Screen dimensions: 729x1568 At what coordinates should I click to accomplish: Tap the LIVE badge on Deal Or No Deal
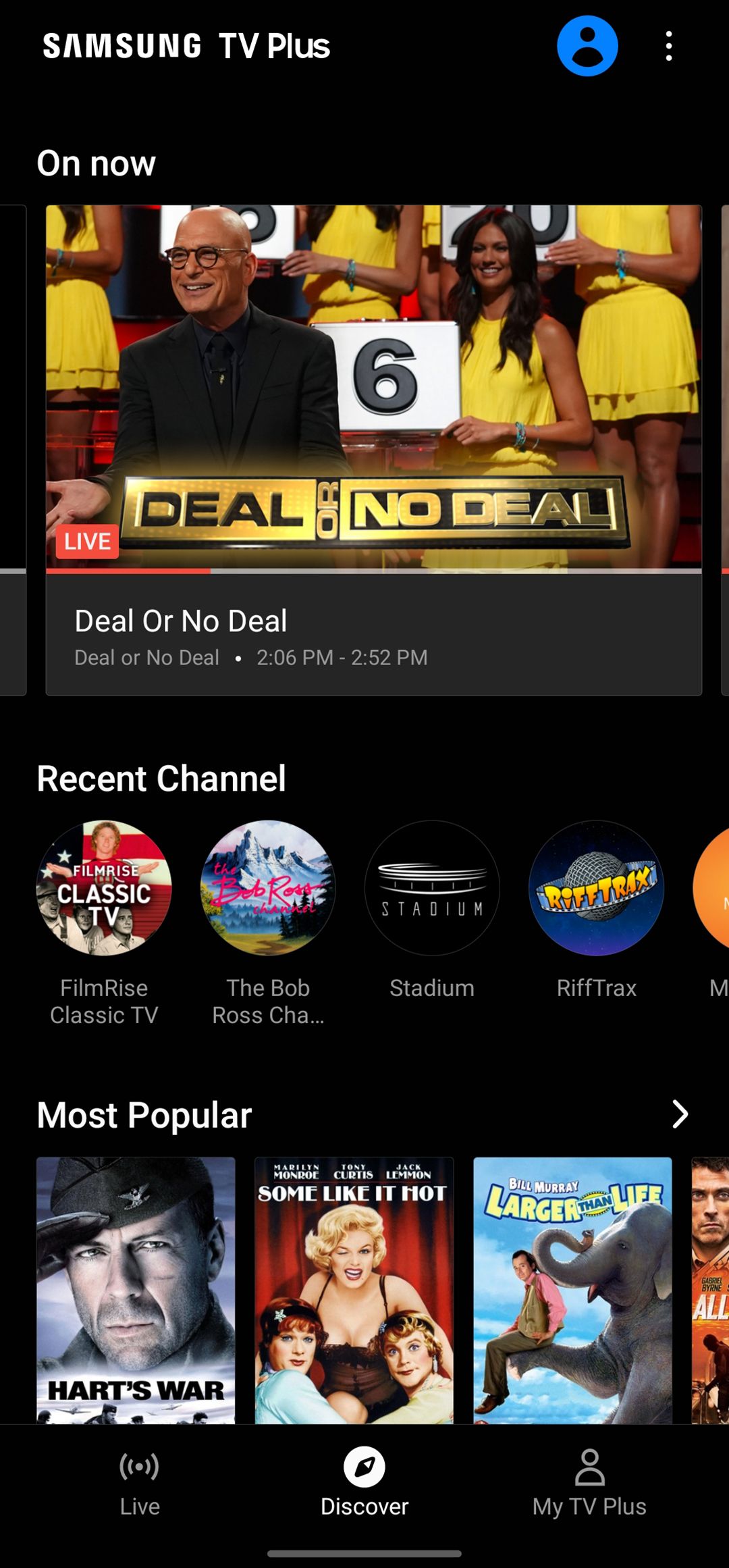point(86,541)
